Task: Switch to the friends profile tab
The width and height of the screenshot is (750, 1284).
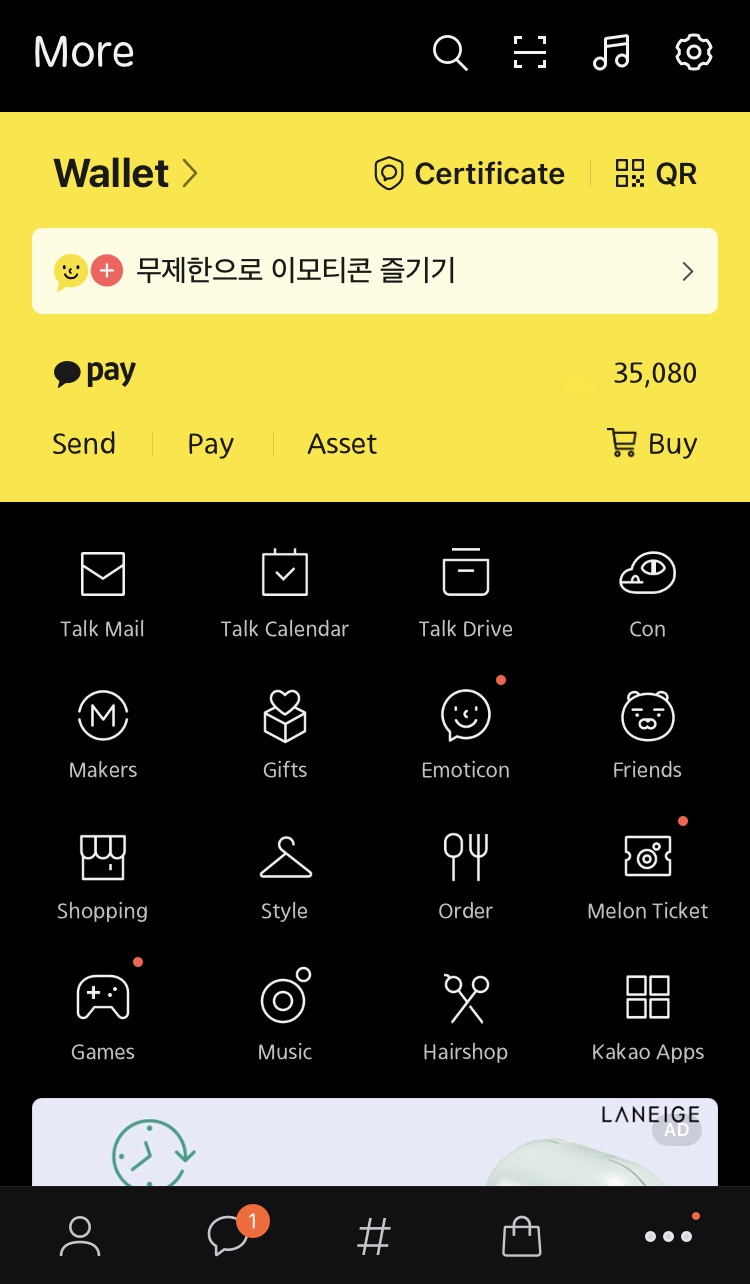Action: [x=80, y=1236]
